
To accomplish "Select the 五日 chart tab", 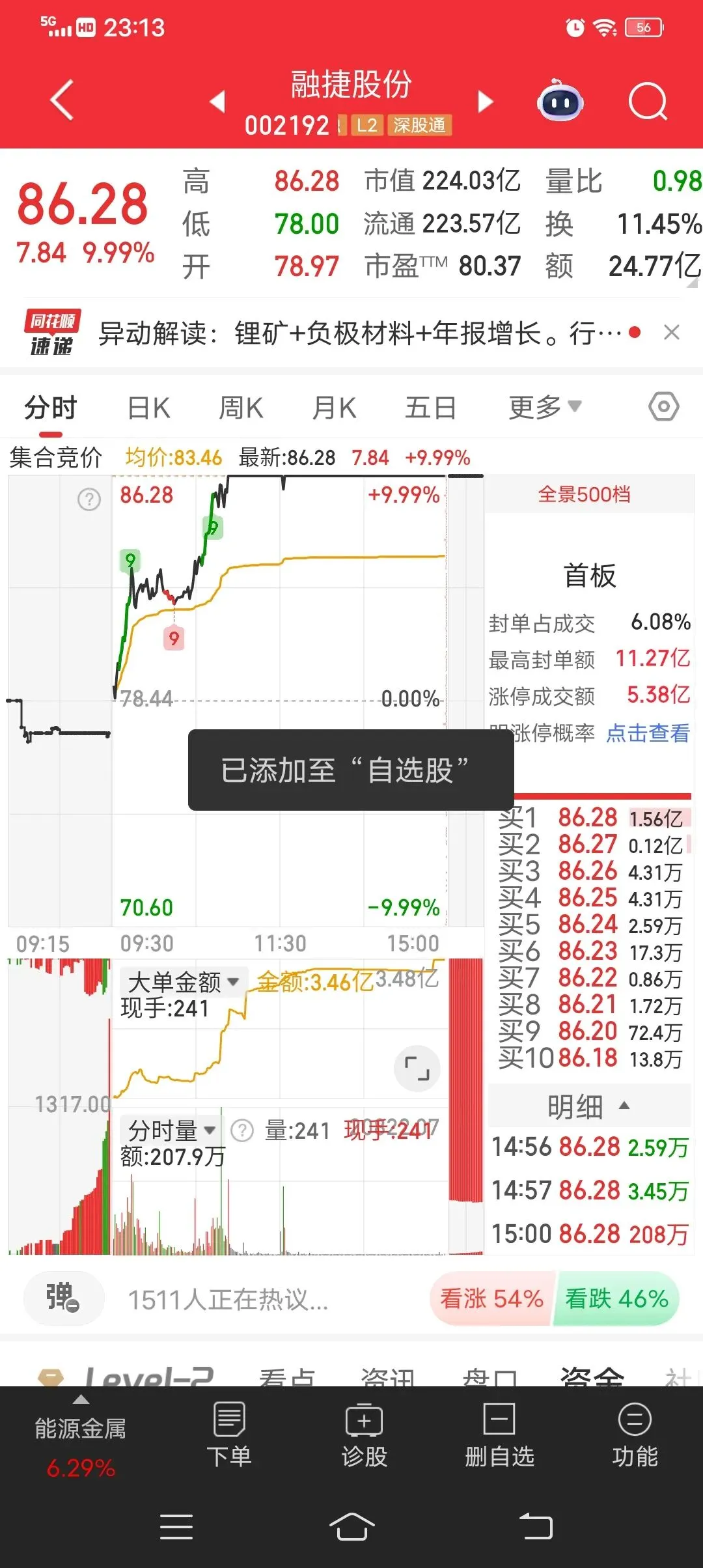I will (x=430, y=408).
